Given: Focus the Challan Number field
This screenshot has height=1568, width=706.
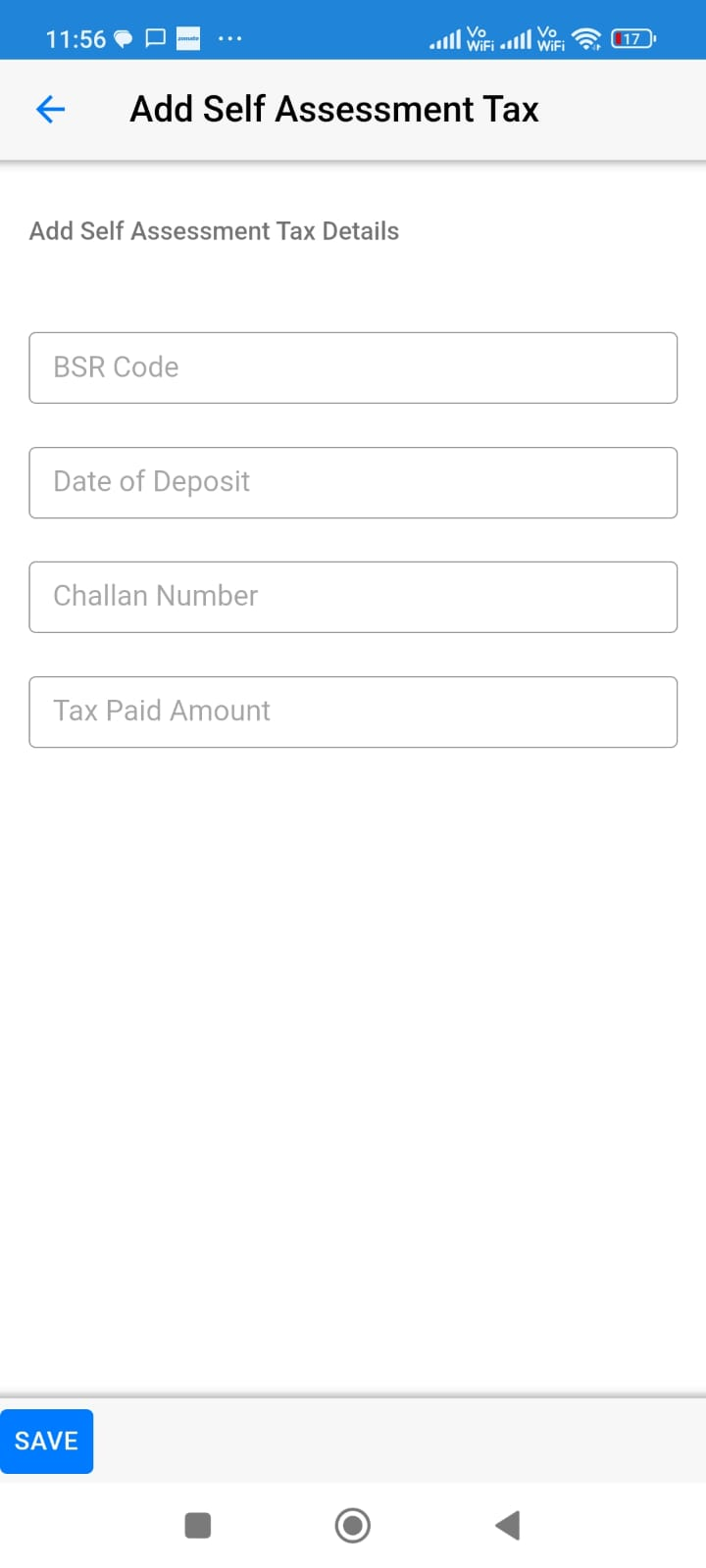Looking at the screenshot, I should click(353, 597).
